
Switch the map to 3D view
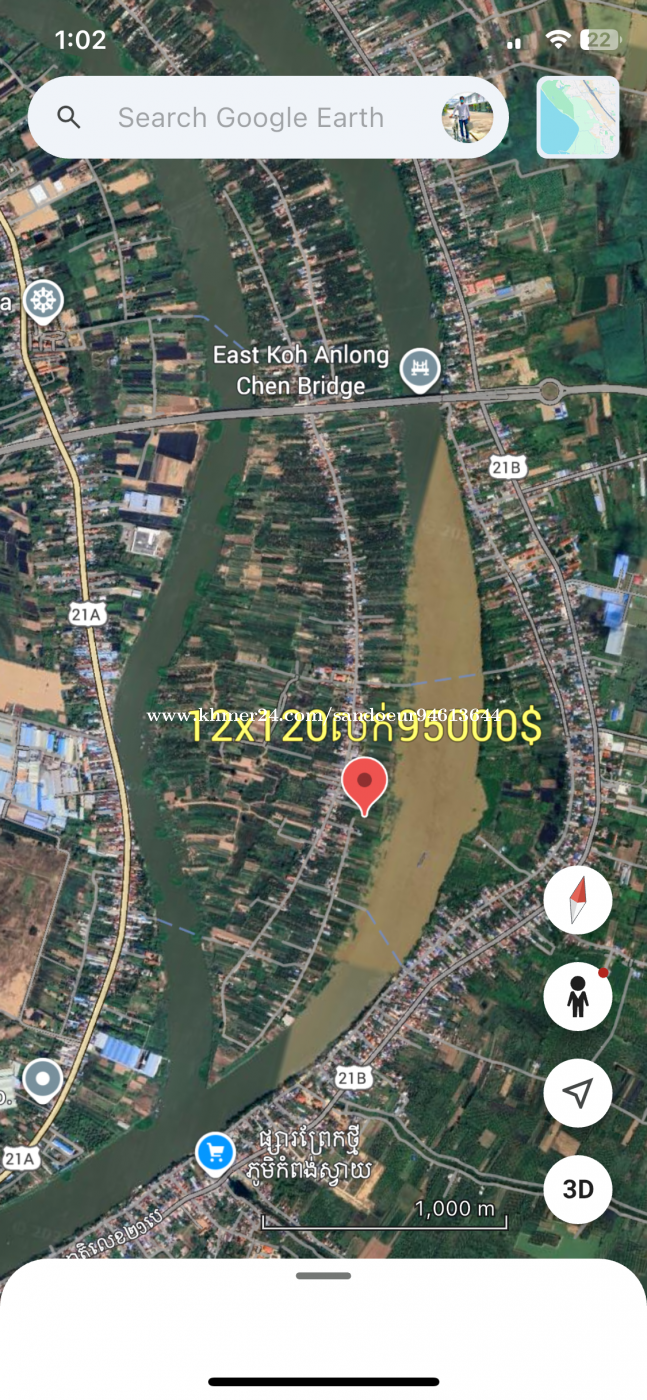point(578,1189)
